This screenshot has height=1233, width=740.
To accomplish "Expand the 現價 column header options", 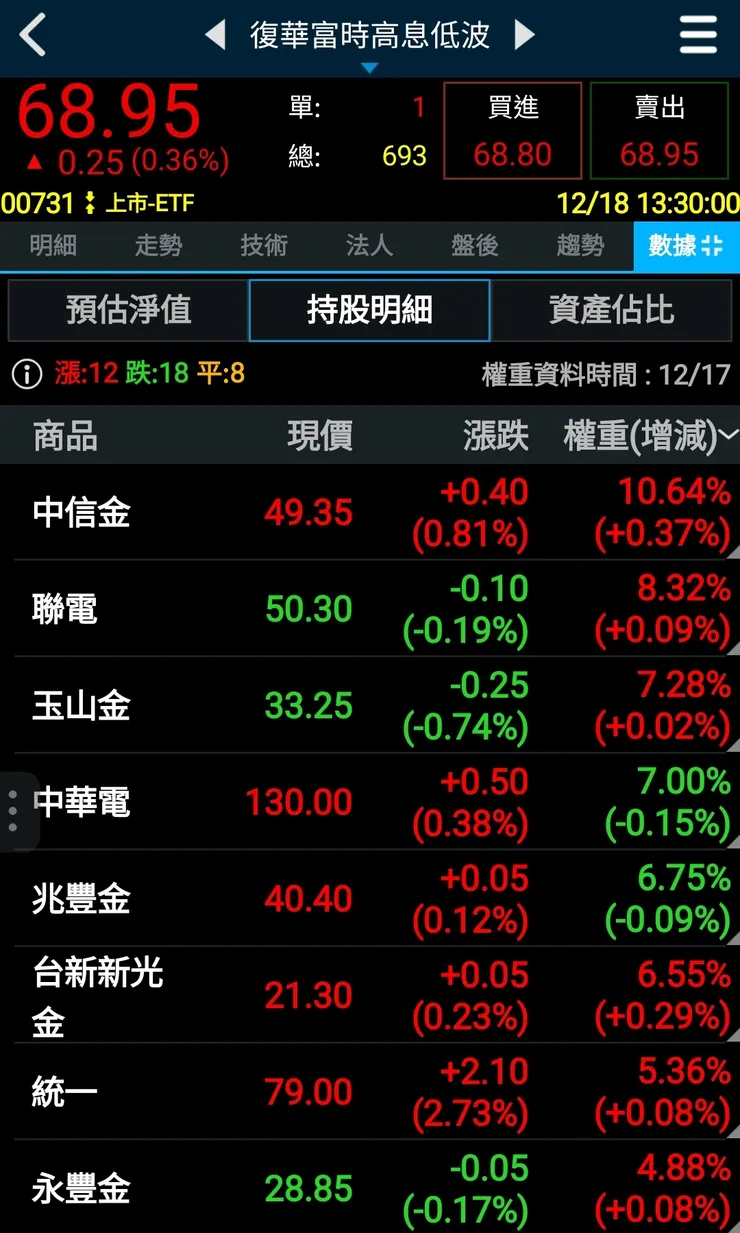I will tap(320, 435).
